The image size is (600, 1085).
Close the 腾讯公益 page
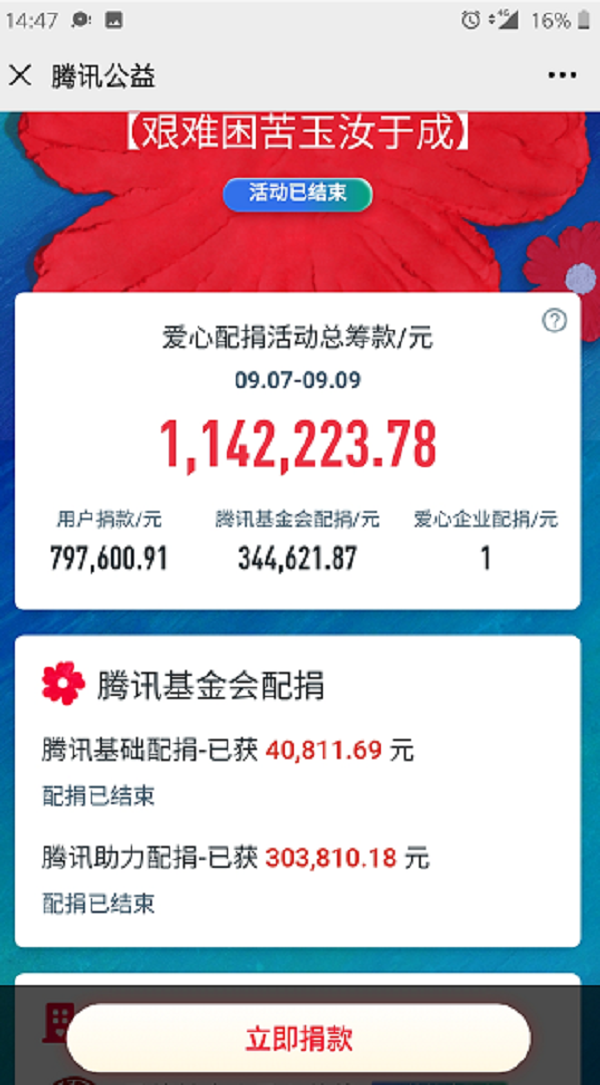pyautogui.click(x=20, y=75)
